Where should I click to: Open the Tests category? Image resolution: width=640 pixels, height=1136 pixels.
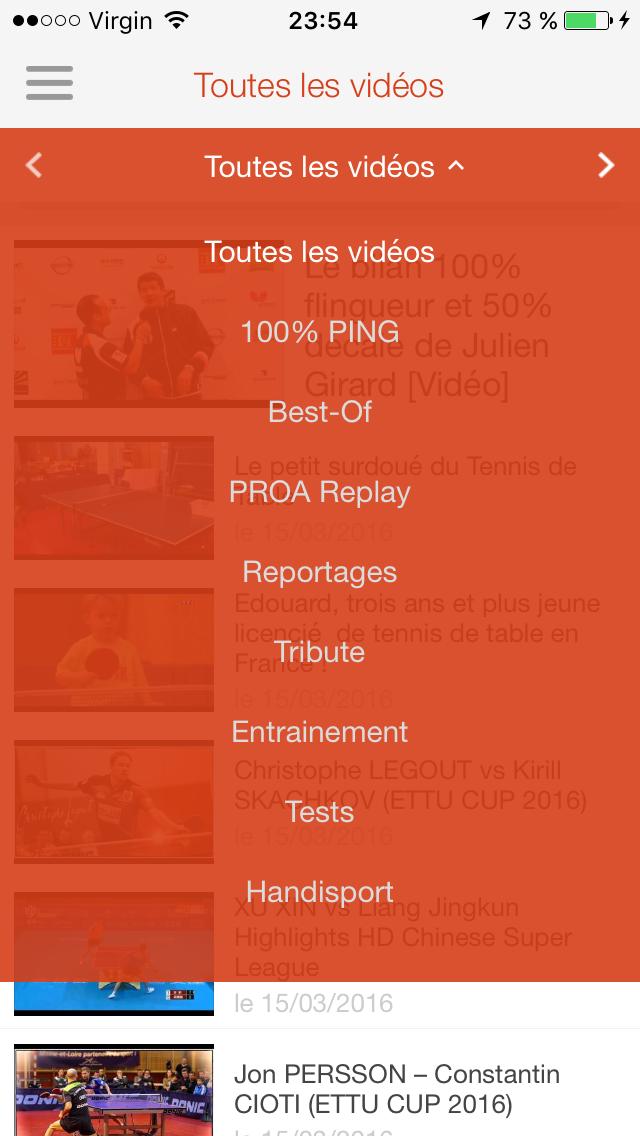click(x=320, y=812)
